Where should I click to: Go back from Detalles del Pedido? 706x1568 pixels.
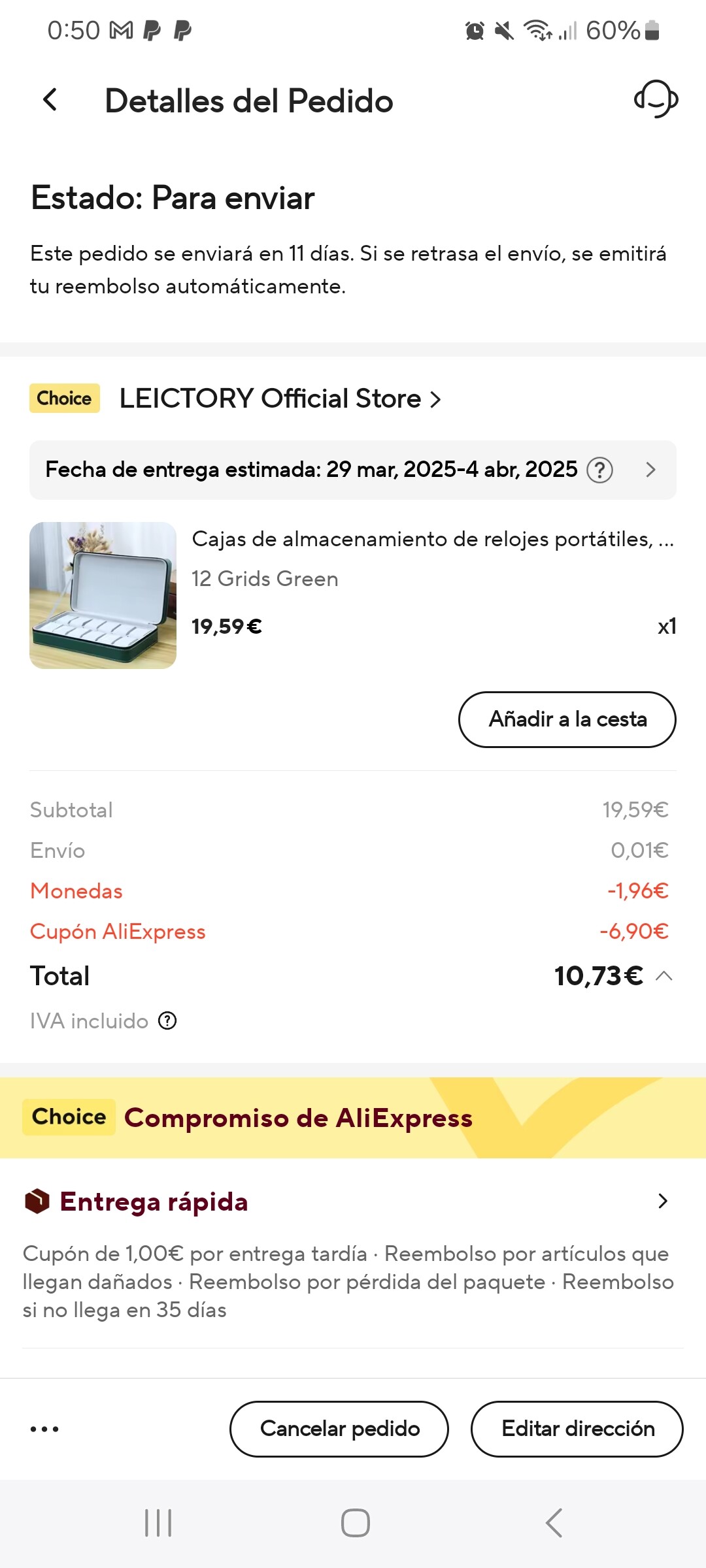[50, 100]
